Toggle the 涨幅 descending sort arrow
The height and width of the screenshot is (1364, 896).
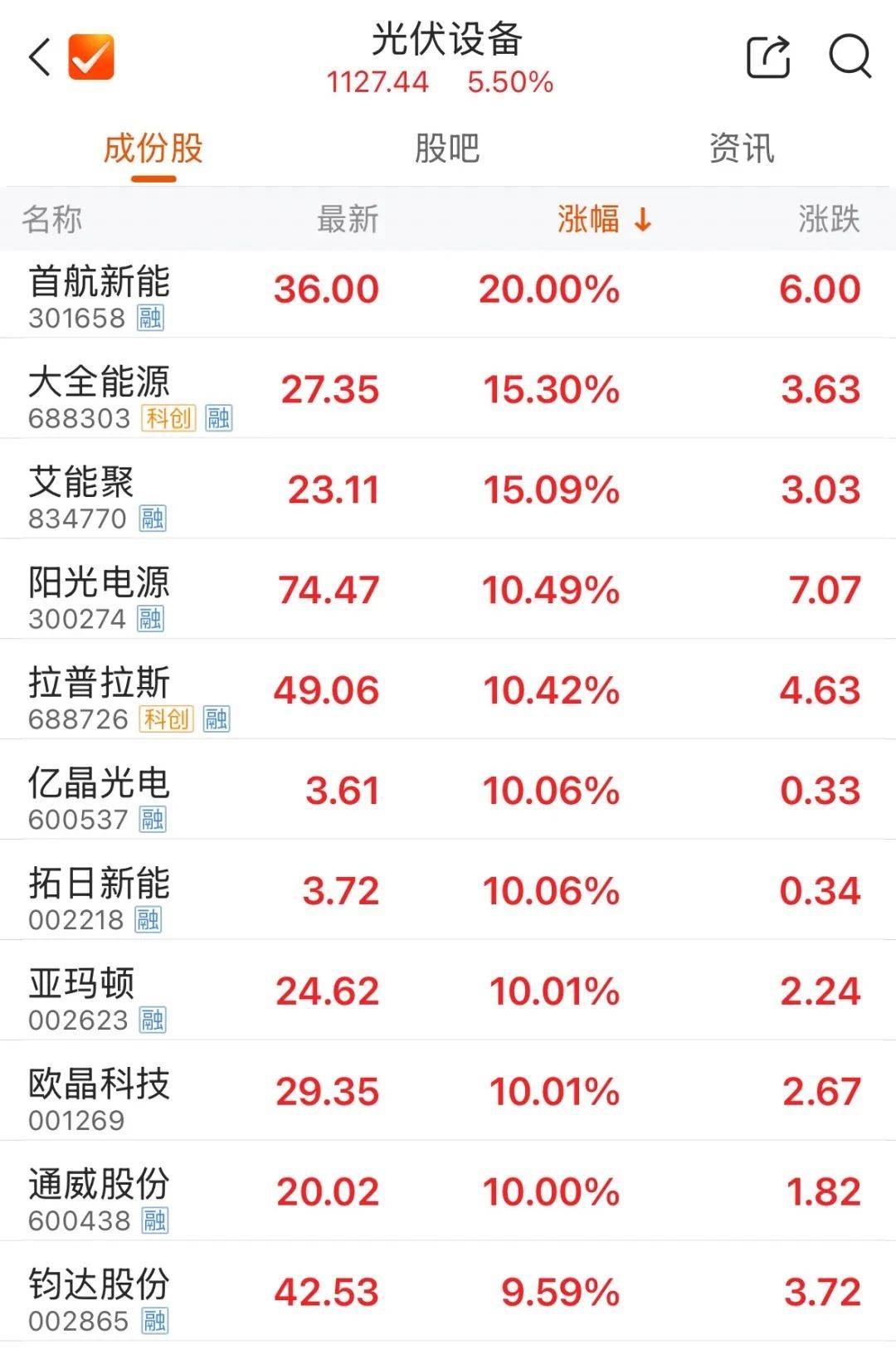click(x=642, y=220)
